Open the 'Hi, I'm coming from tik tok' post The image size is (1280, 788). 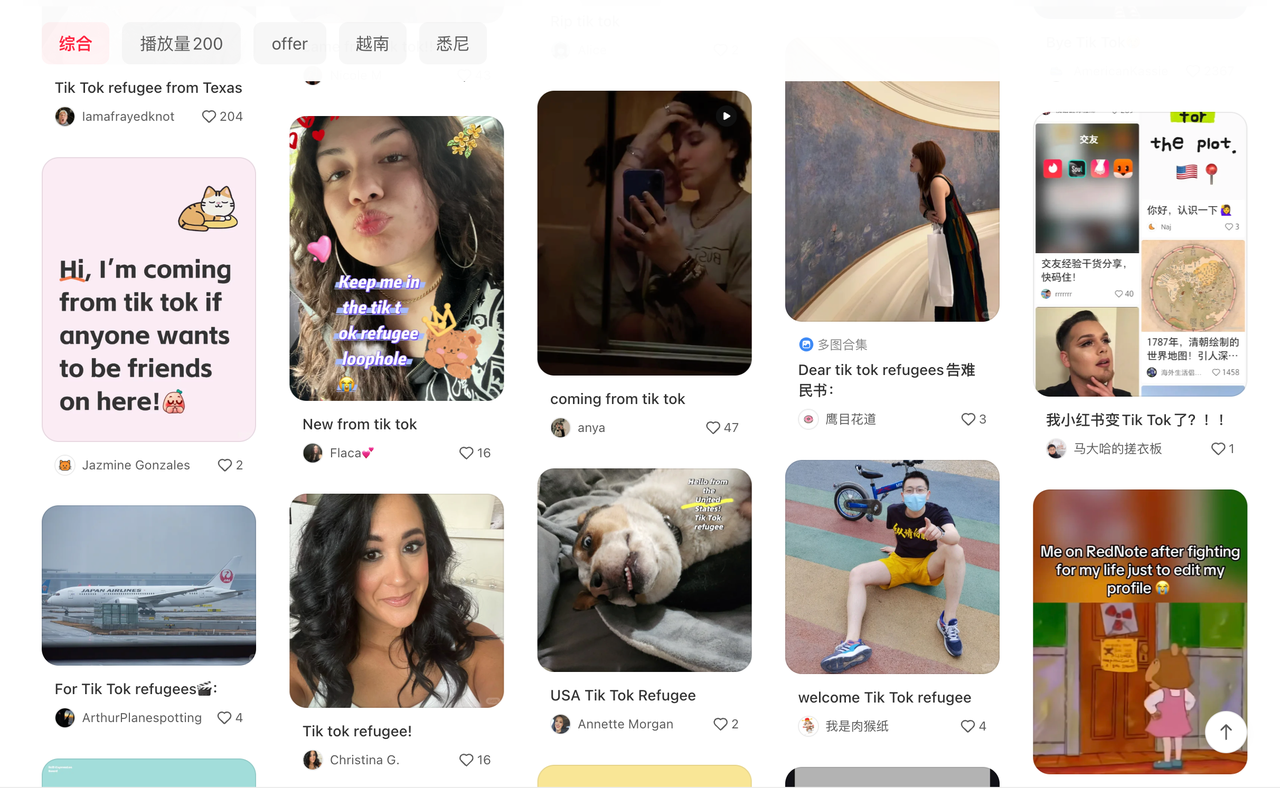[148, 299]
